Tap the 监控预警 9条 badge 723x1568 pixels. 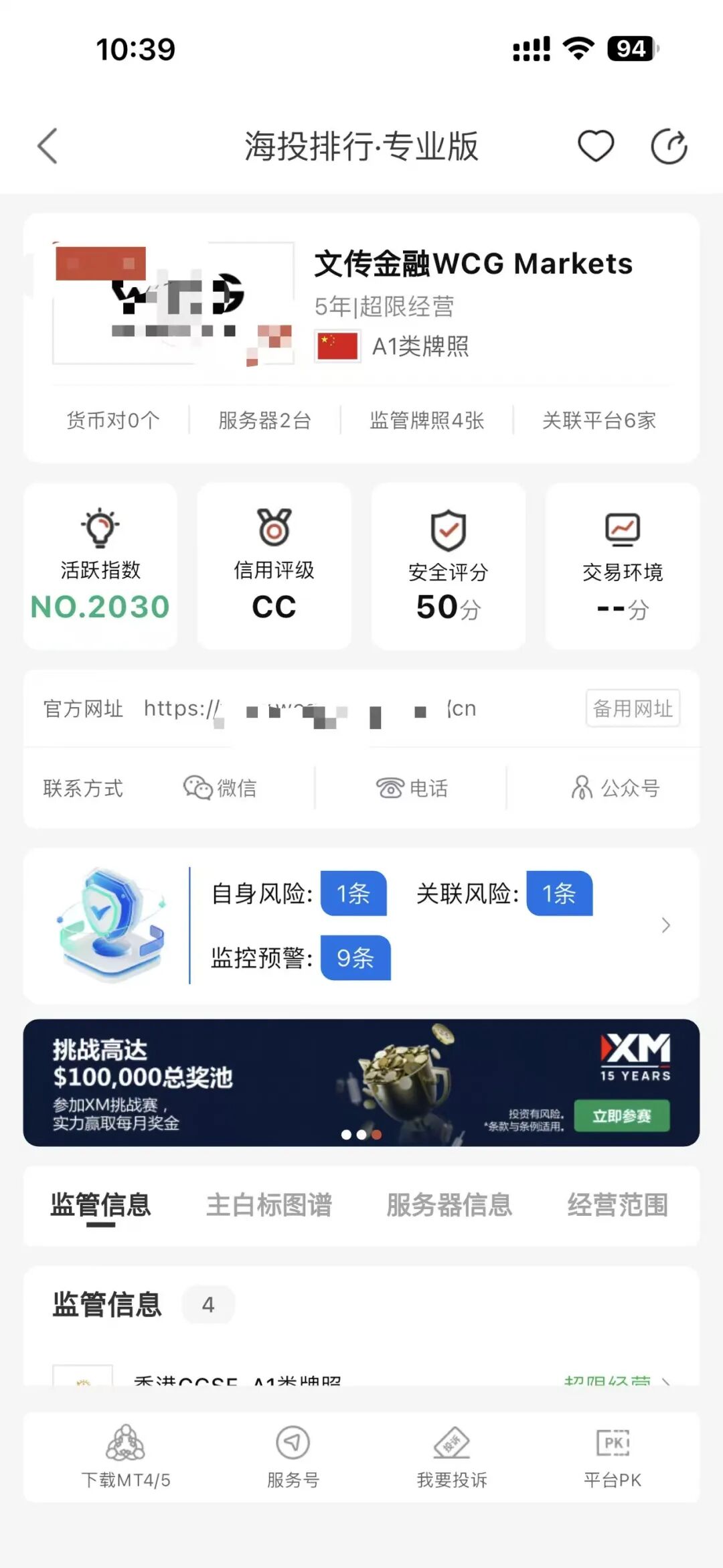click(355, 958)
